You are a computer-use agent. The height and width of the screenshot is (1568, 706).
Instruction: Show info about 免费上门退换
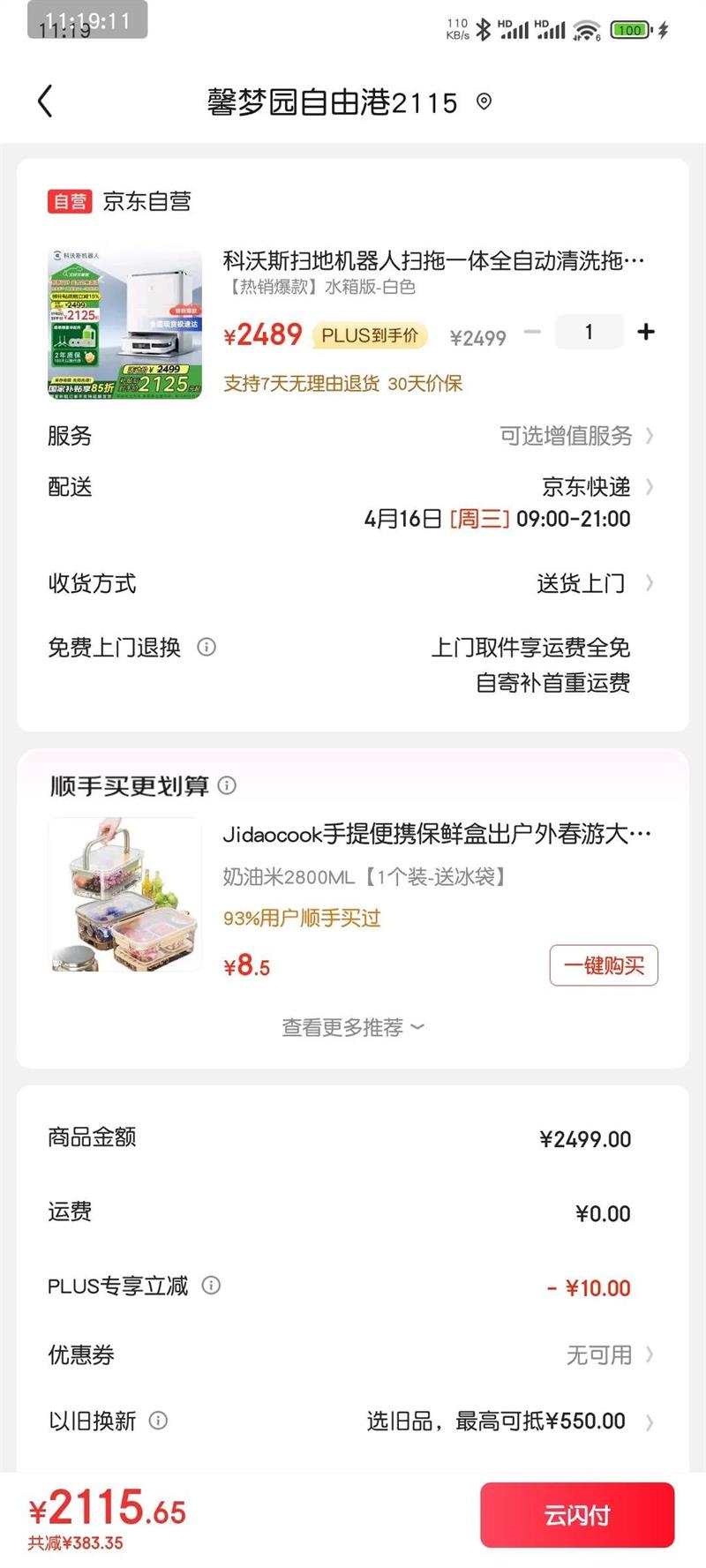(x=207, y=647)
